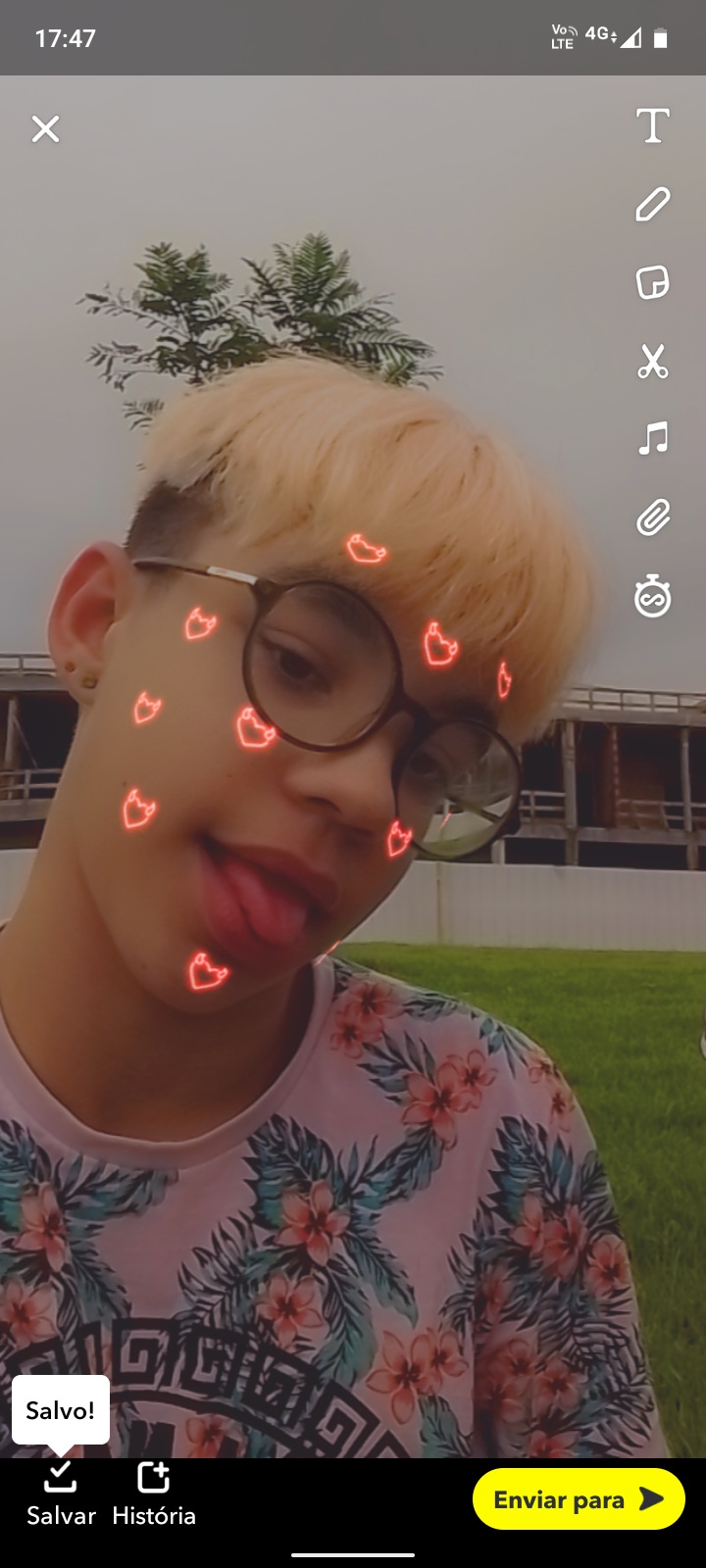Tap the Enviar para button
Image resolution: width=706 pixels, height=1568 pixels.
coord(579,1499)
